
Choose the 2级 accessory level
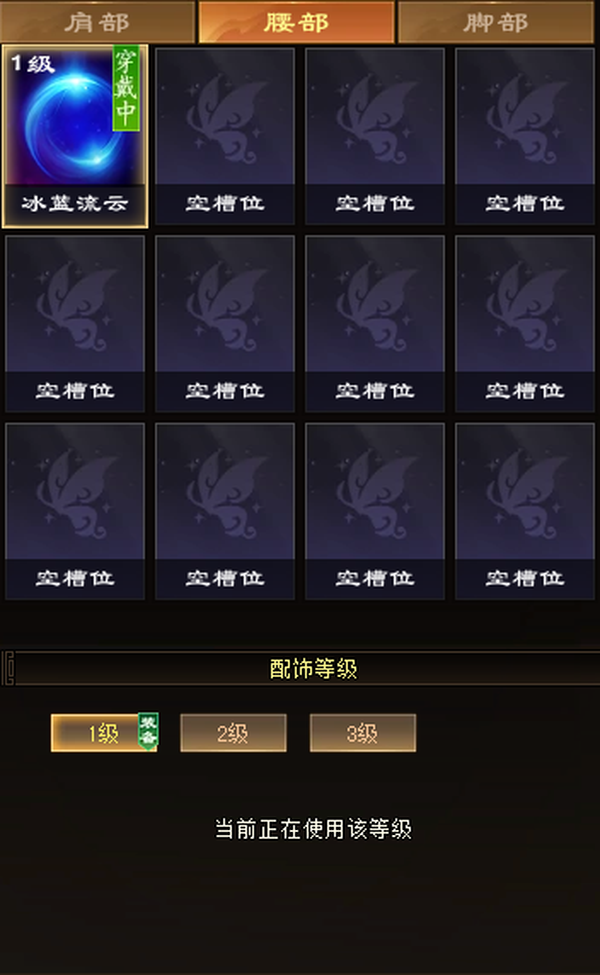(x=233, y=733)
